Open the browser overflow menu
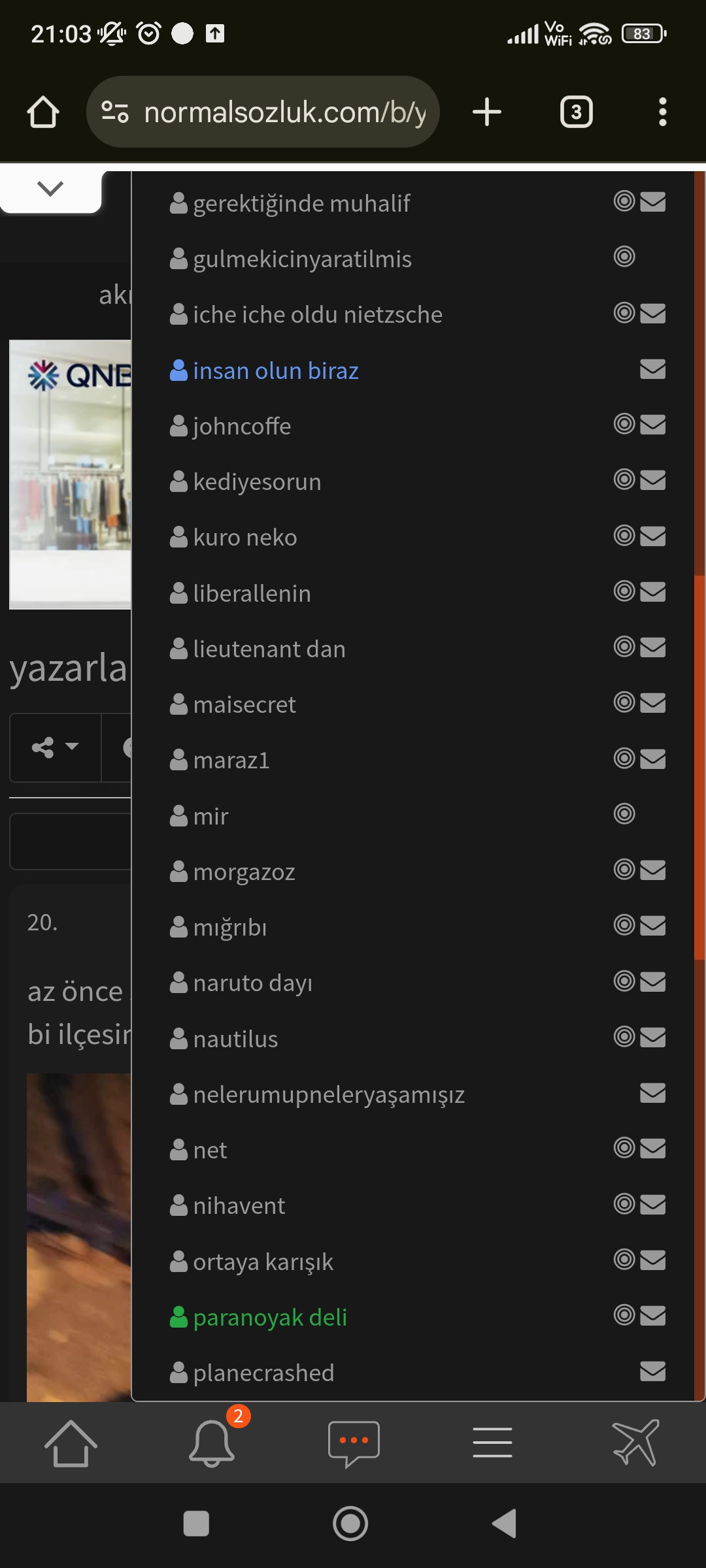The width and height of the screenshot is (706, 1568). point(662,112)
